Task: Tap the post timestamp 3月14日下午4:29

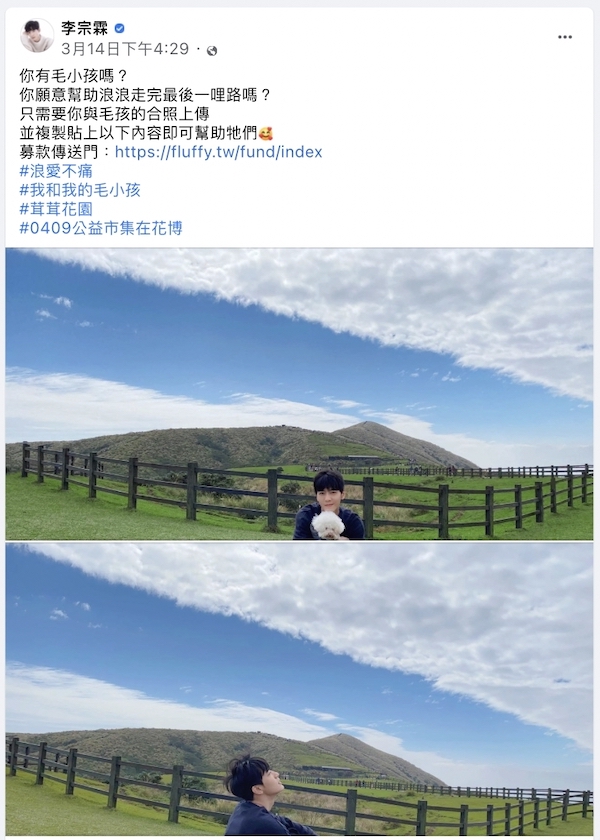Action: tap(125, 48)
